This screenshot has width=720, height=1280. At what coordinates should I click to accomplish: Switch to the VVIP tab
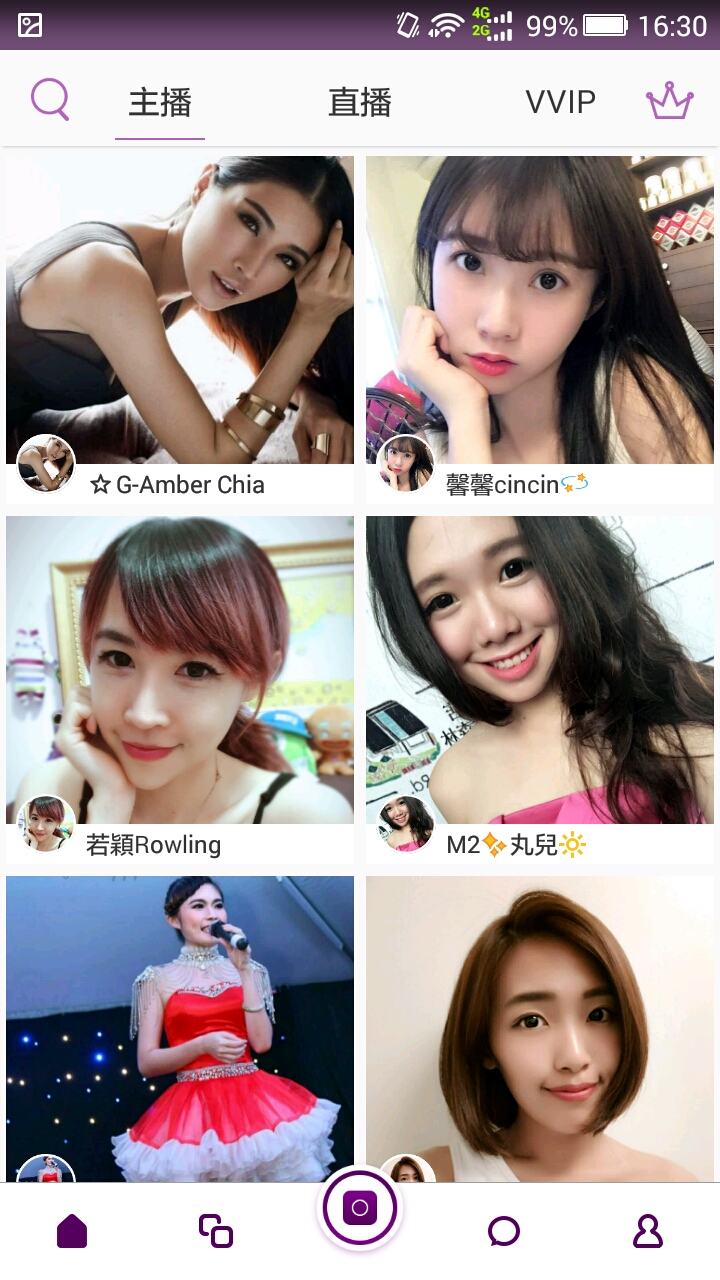point(560,102)
